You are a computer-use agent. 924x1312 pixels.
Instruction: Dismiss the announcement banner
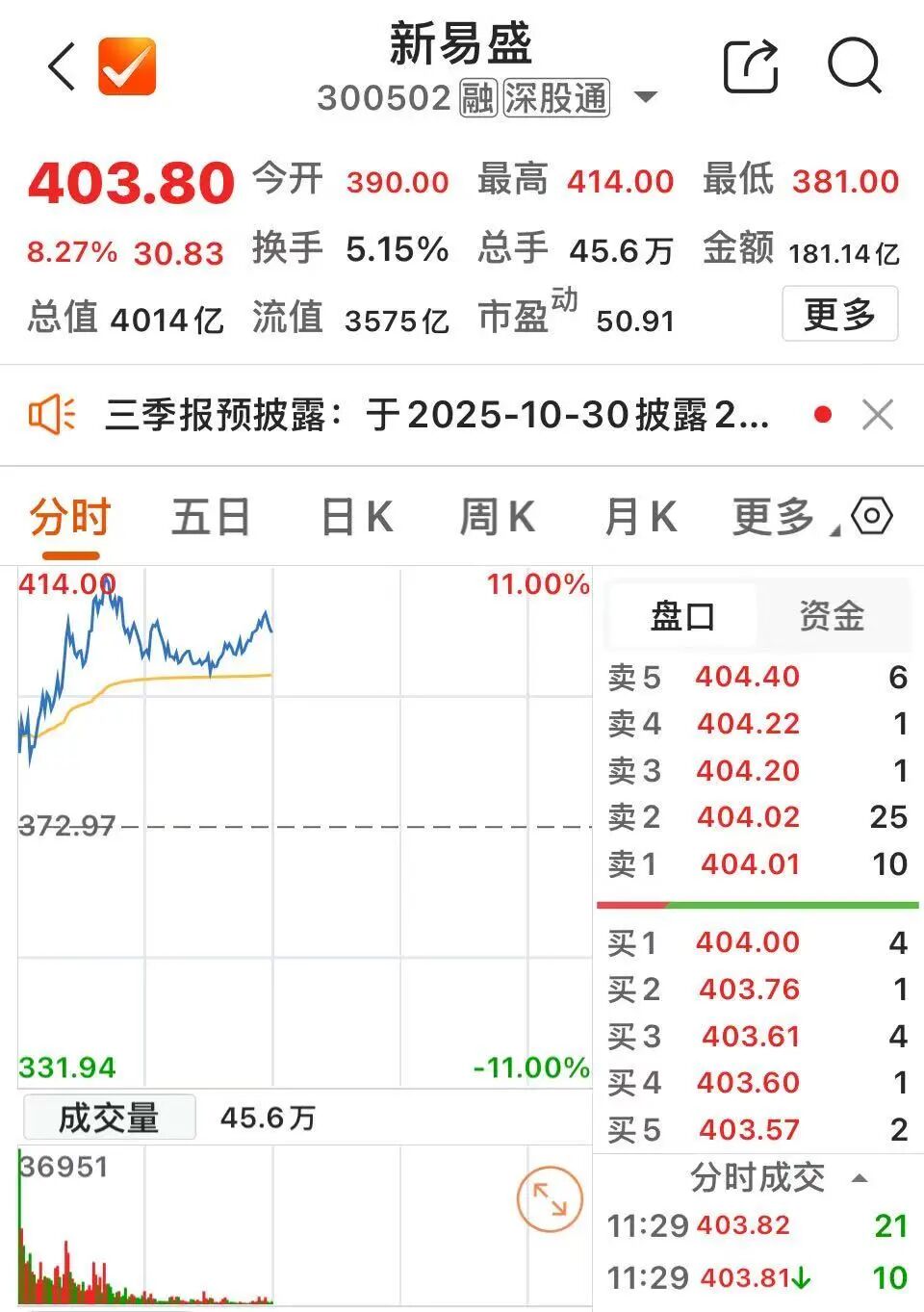coord(877,416)
